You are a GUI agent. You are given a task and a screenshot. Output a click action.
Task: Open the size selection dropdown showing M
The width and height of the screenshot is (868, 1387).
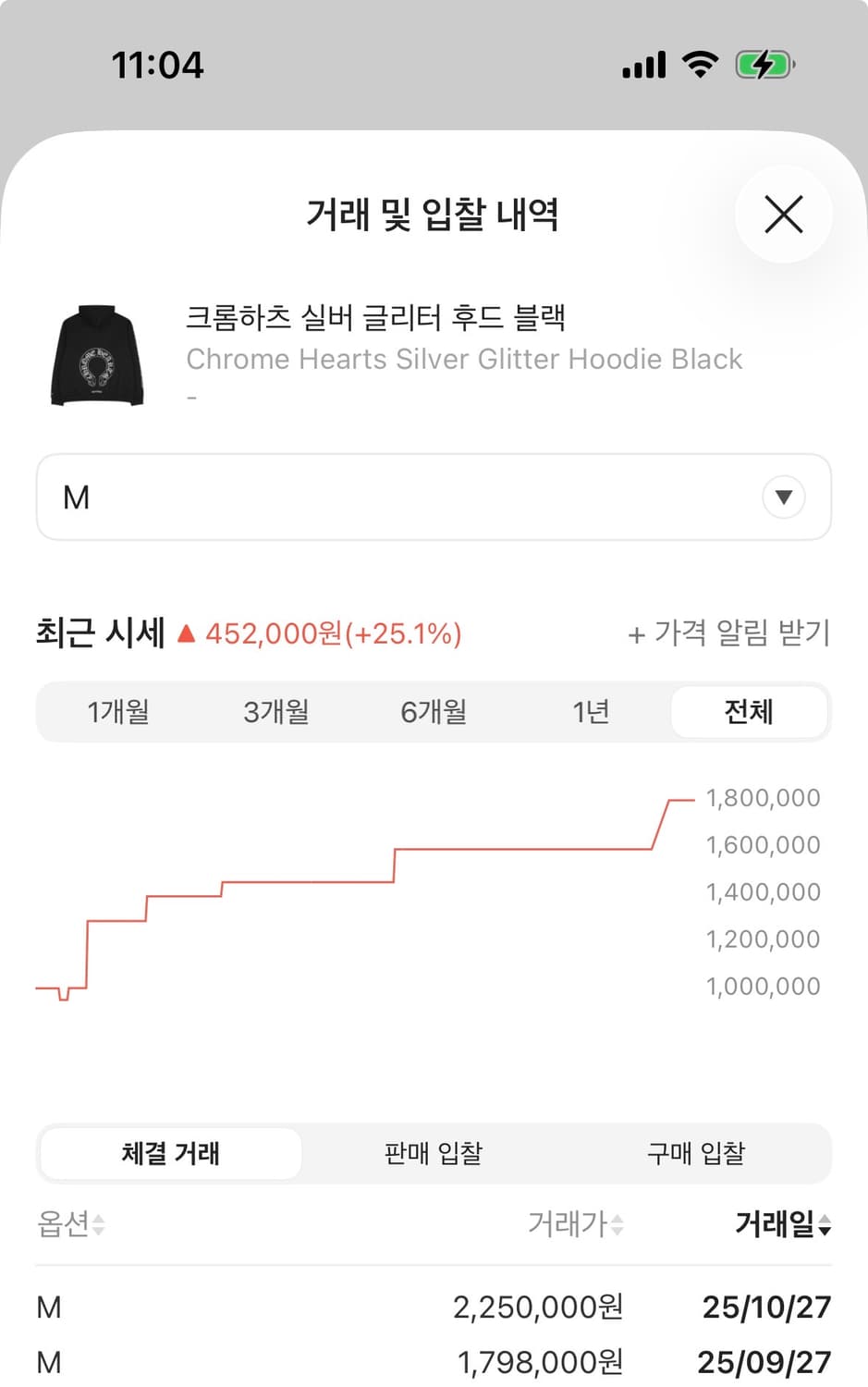click(433, 497)
